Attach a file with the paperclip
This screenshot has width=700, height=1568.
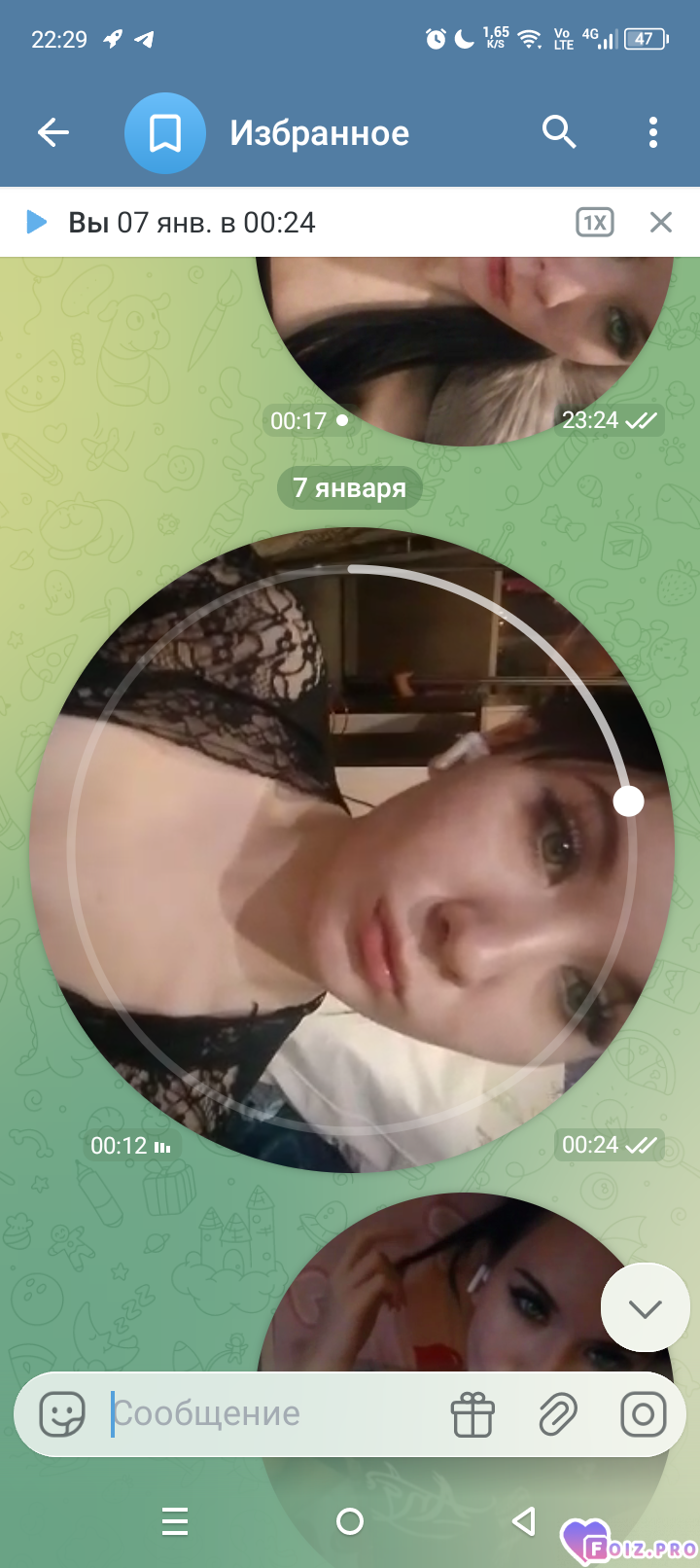click(558, 1414)
